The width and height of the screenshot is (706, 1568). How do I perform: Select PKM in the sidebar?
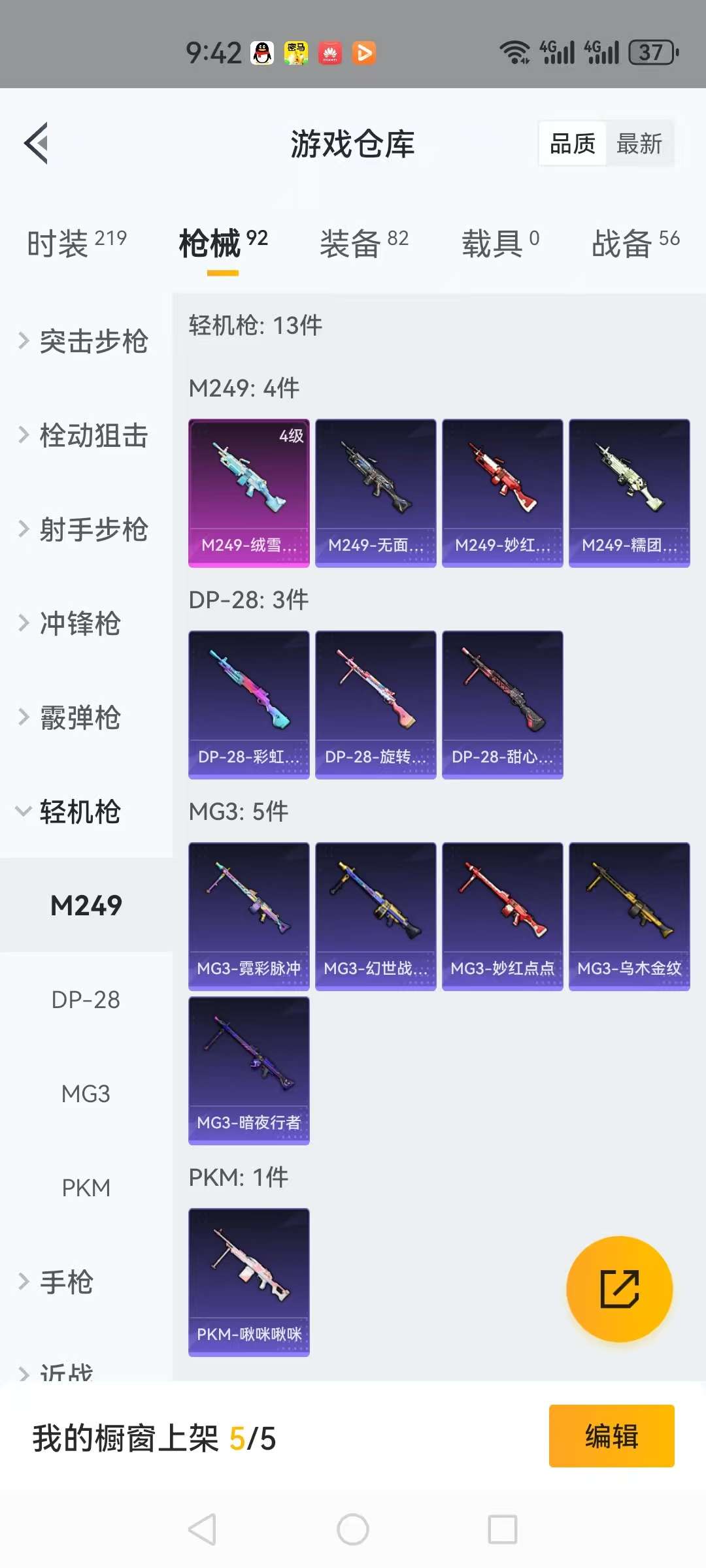[86, 1188]
